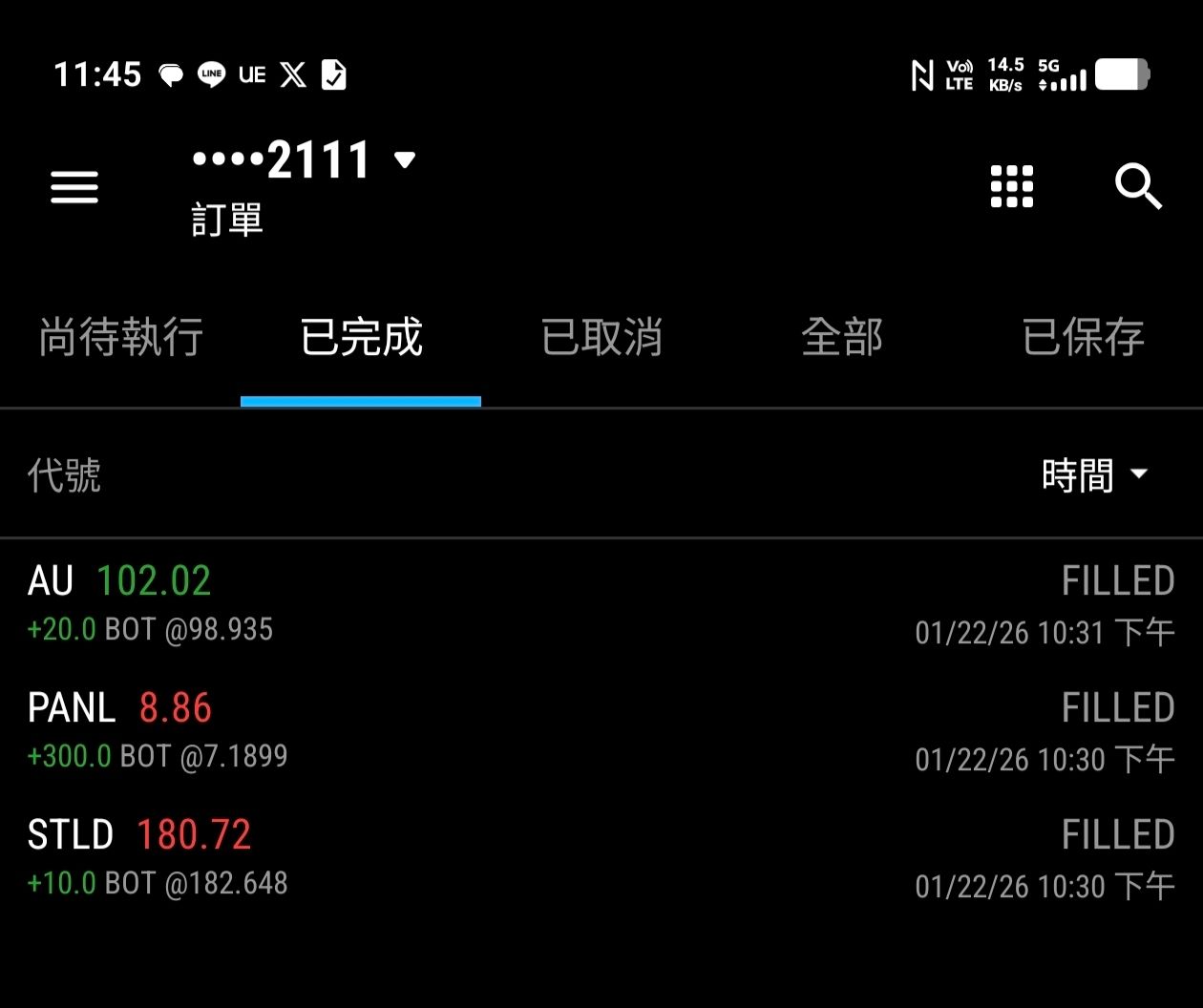Open the apps grid icon
The height and width of the screenshot is (1008, 1203).
1012,186
